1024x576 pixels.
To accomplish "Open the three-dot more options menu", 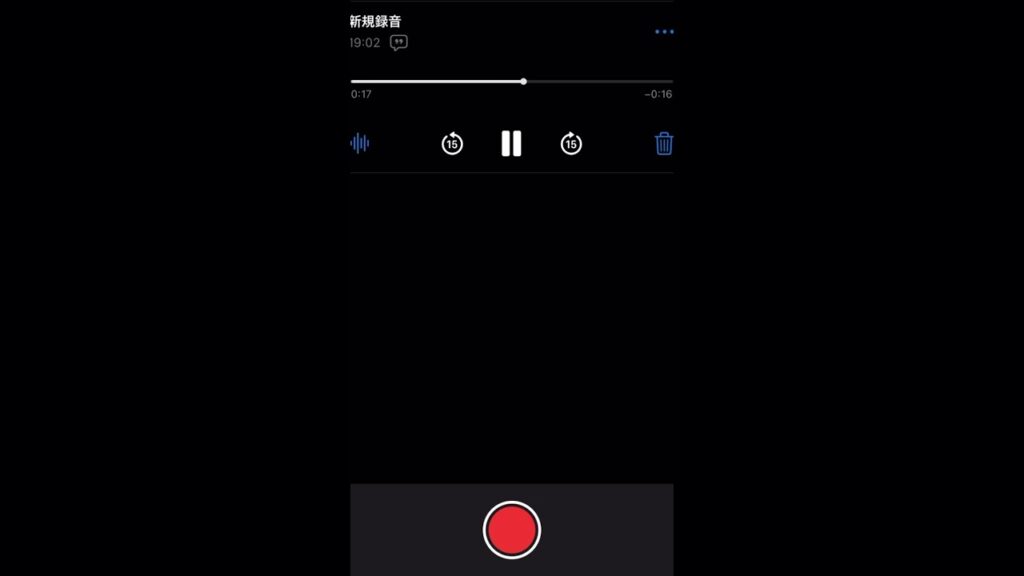I will [664, 32].
